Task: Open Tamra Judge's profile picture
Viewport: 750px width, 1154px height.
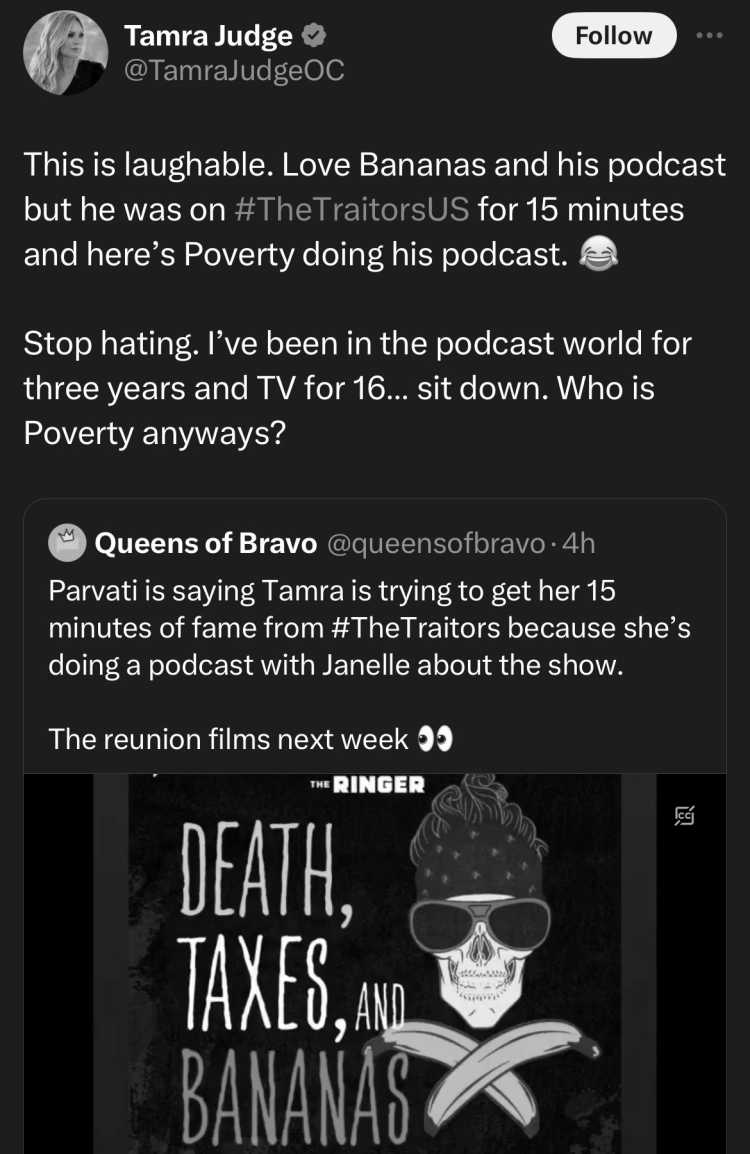Action: point(66,53)
